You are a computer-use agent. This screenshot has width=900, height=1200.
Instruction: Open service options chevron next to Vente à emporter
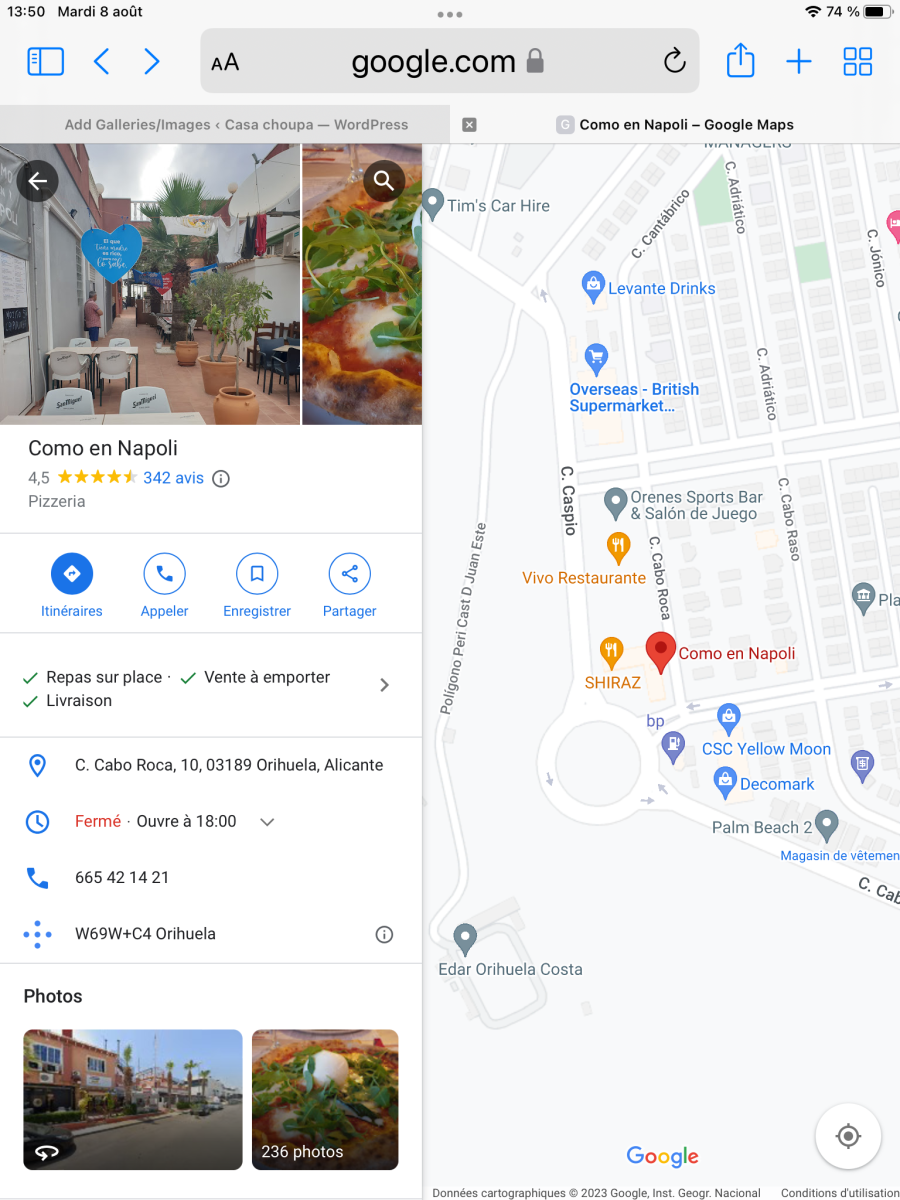[x=385, y=685]
